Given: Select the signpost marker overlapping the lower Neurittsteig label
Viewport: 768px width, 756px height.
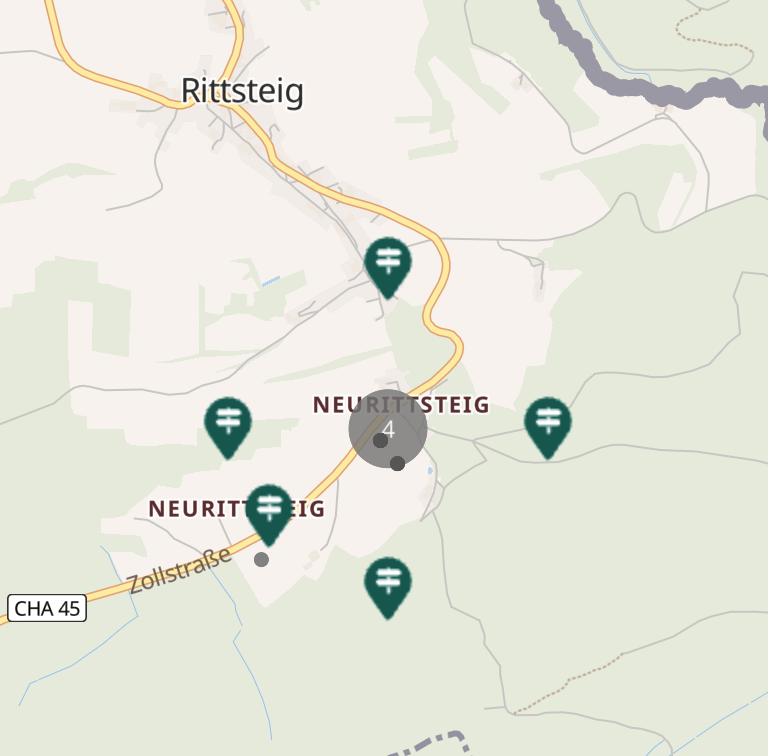Looking at the screenshot, I should coord(269,511).
